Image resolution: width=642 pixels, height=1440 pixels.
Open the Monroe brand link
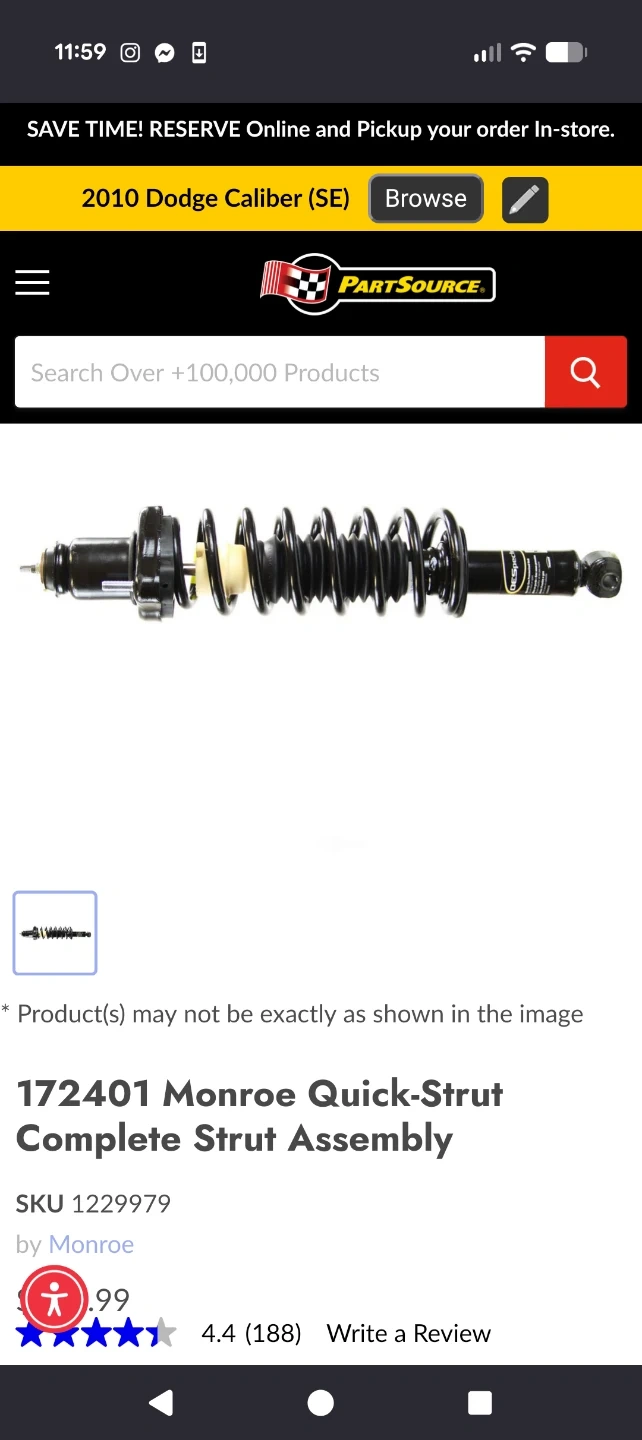click(91, 1244)
